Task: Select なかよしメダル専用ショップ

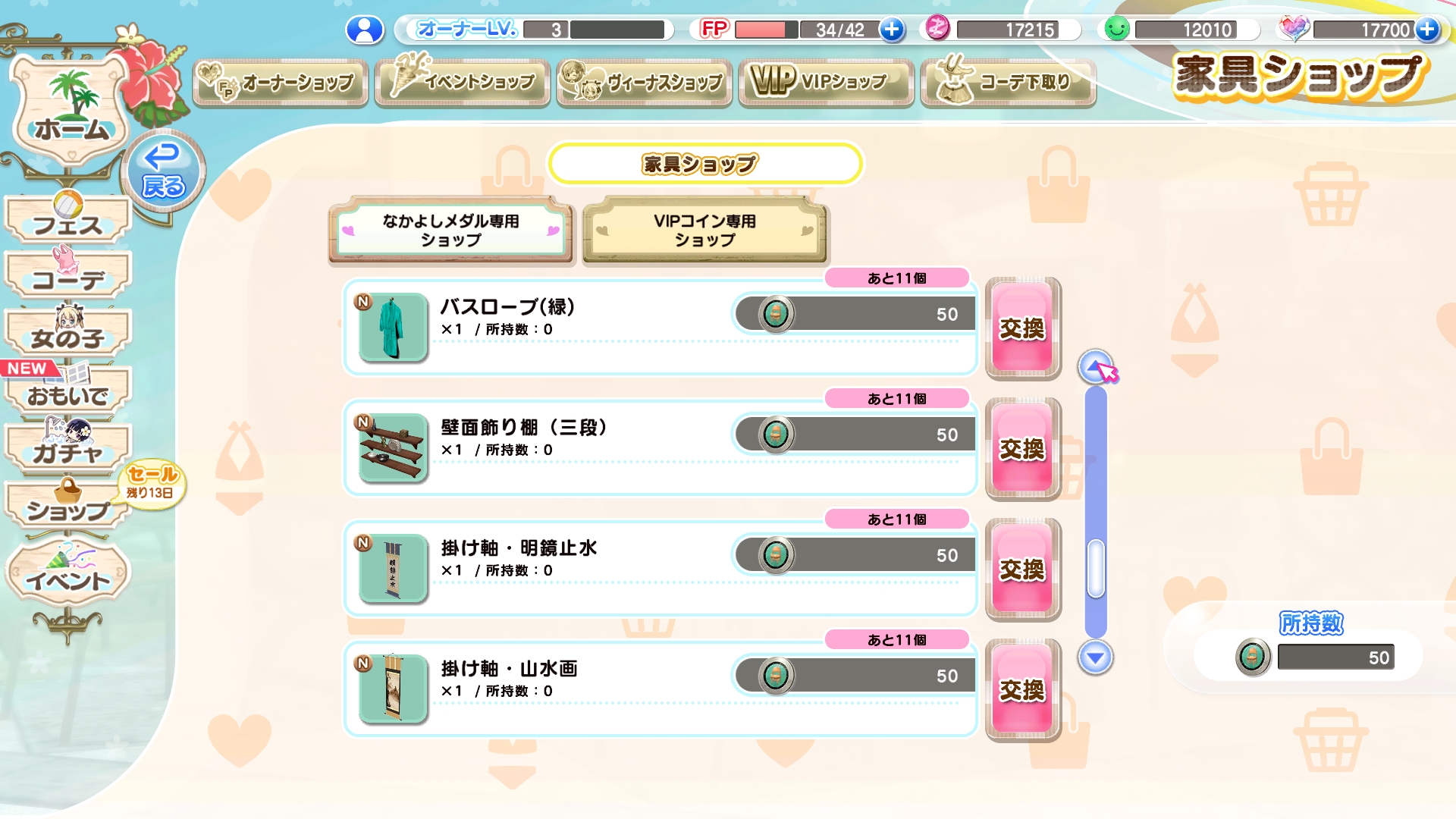Action: [x=450, y=231]
